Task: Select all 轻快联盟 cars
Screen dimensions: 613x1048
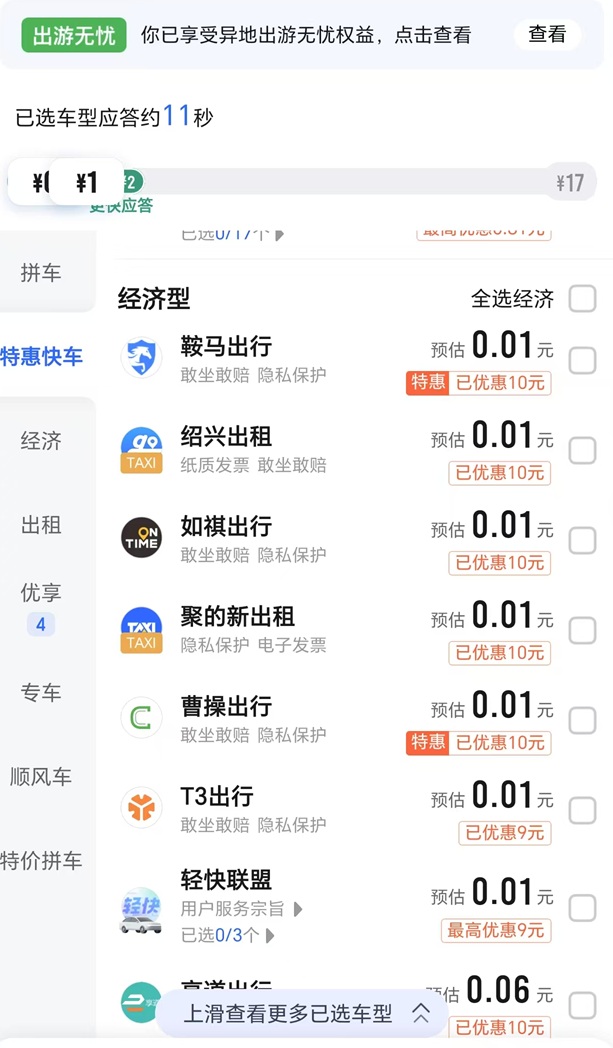Action: (x=582, y=908)
